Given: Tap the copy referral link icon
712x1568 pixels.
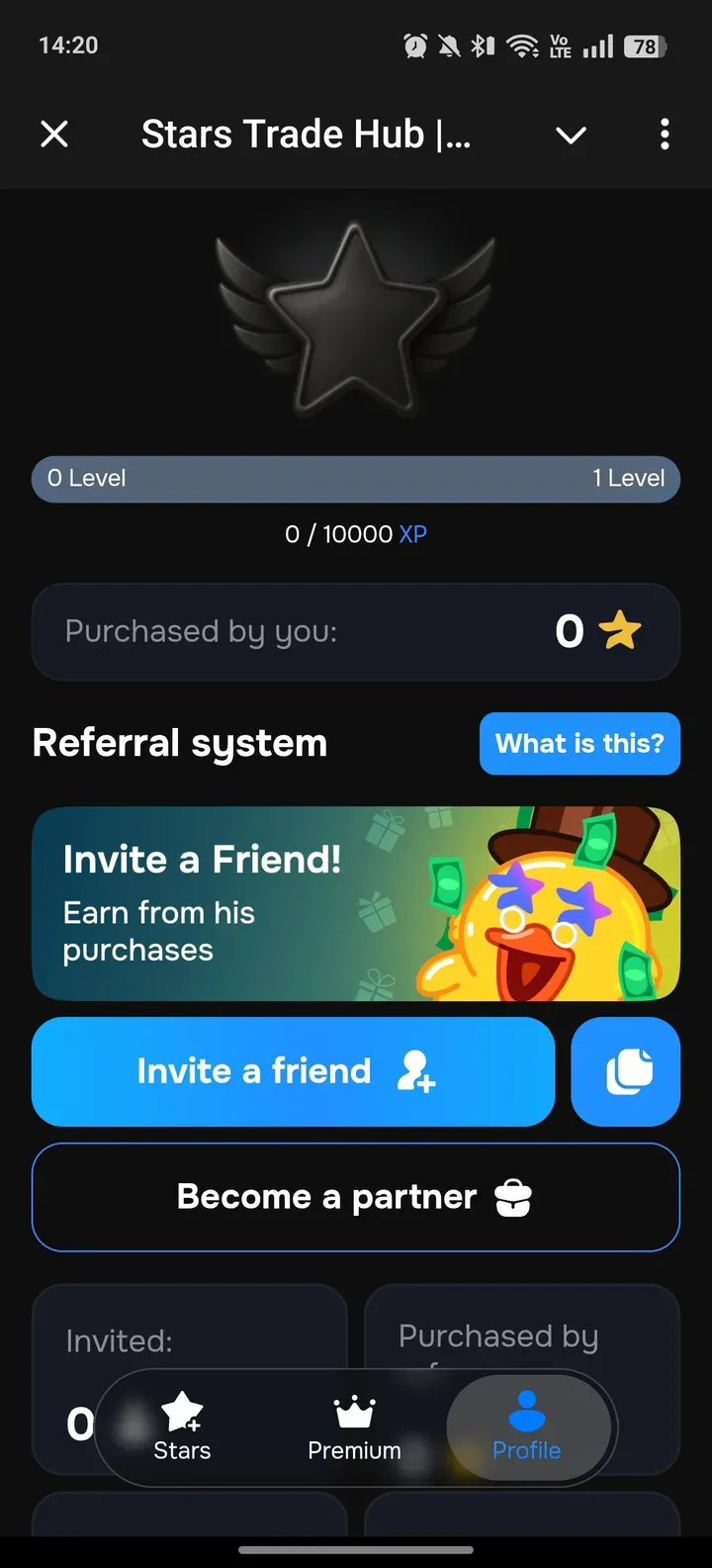Looking at the screenshot, I should coord(625,1071).
